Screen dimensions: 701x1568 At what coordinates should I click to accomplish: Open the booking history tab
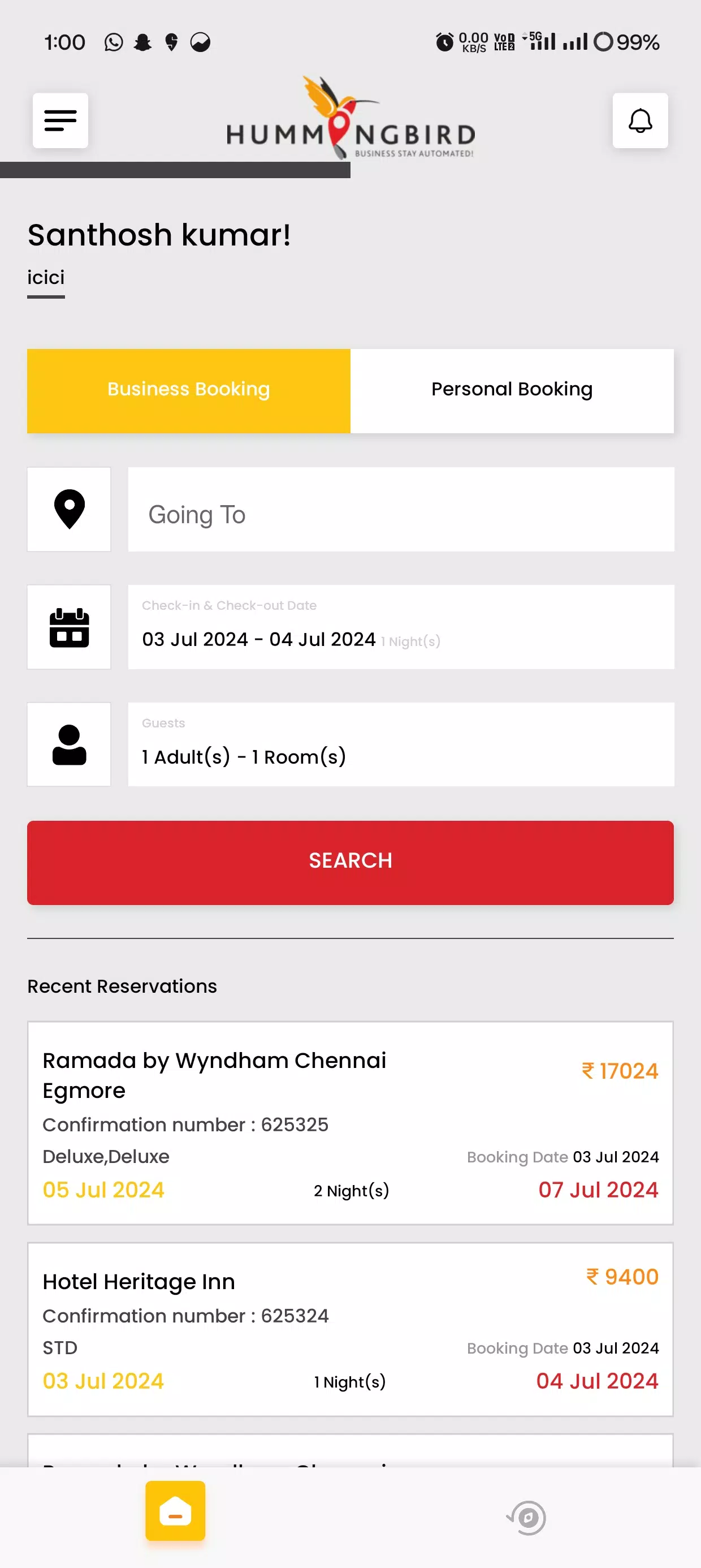pyautogui.click(x=526, y=1518)
